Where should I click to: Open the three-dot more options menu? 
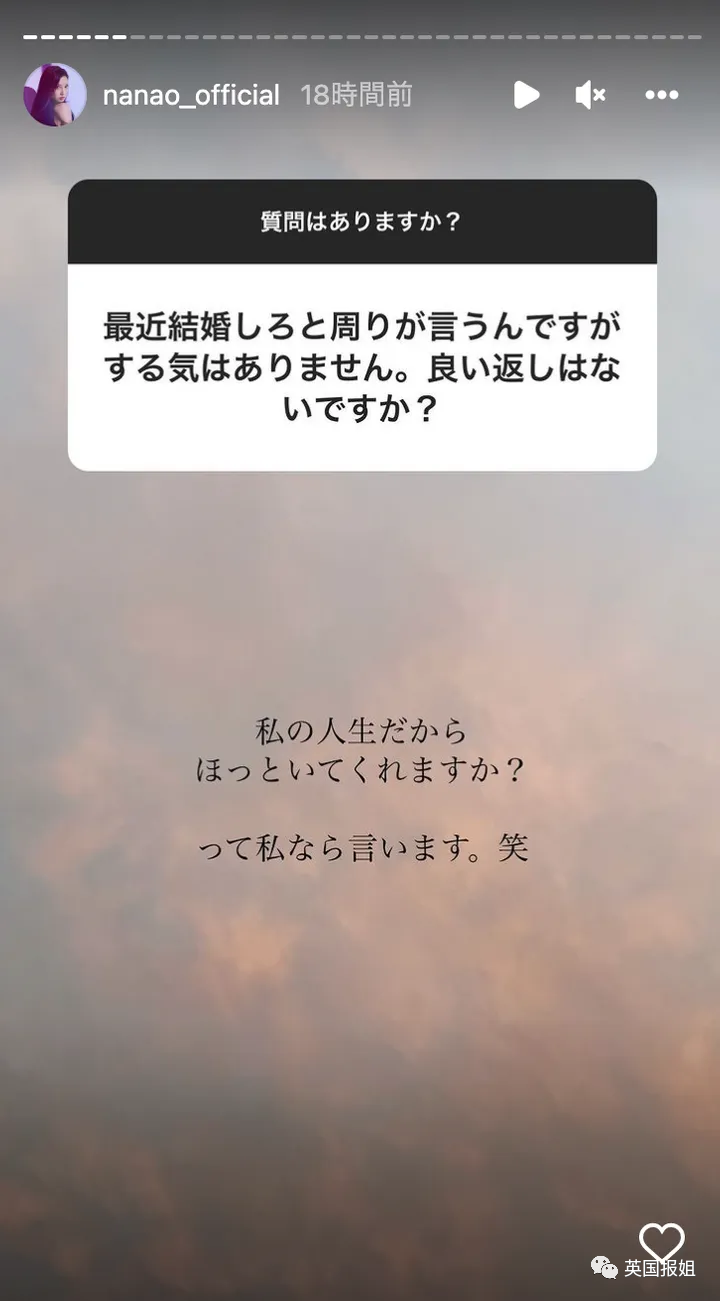(x=662, y=95)
